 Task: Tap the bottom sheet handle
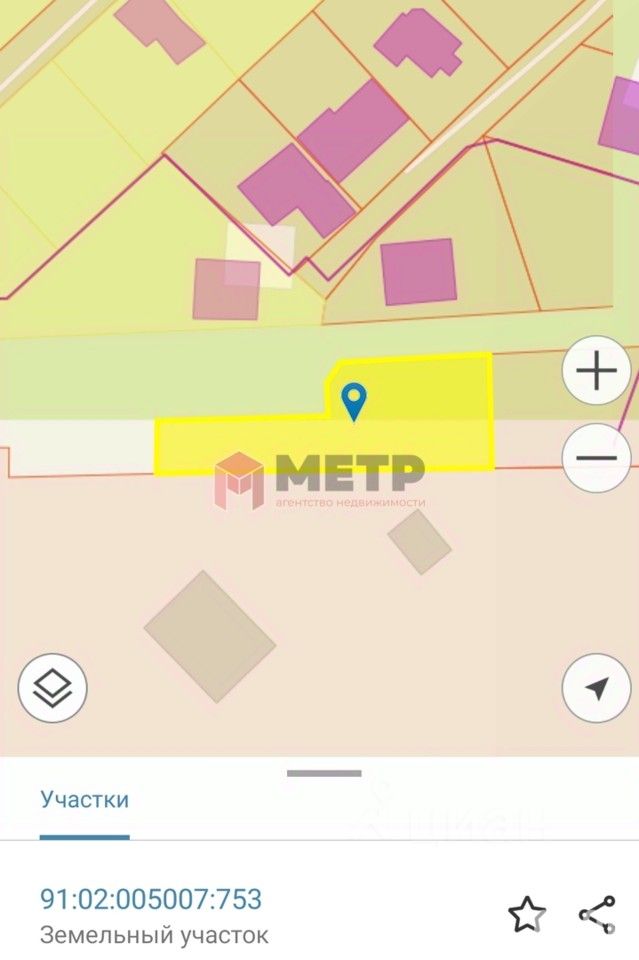[324, 773]
